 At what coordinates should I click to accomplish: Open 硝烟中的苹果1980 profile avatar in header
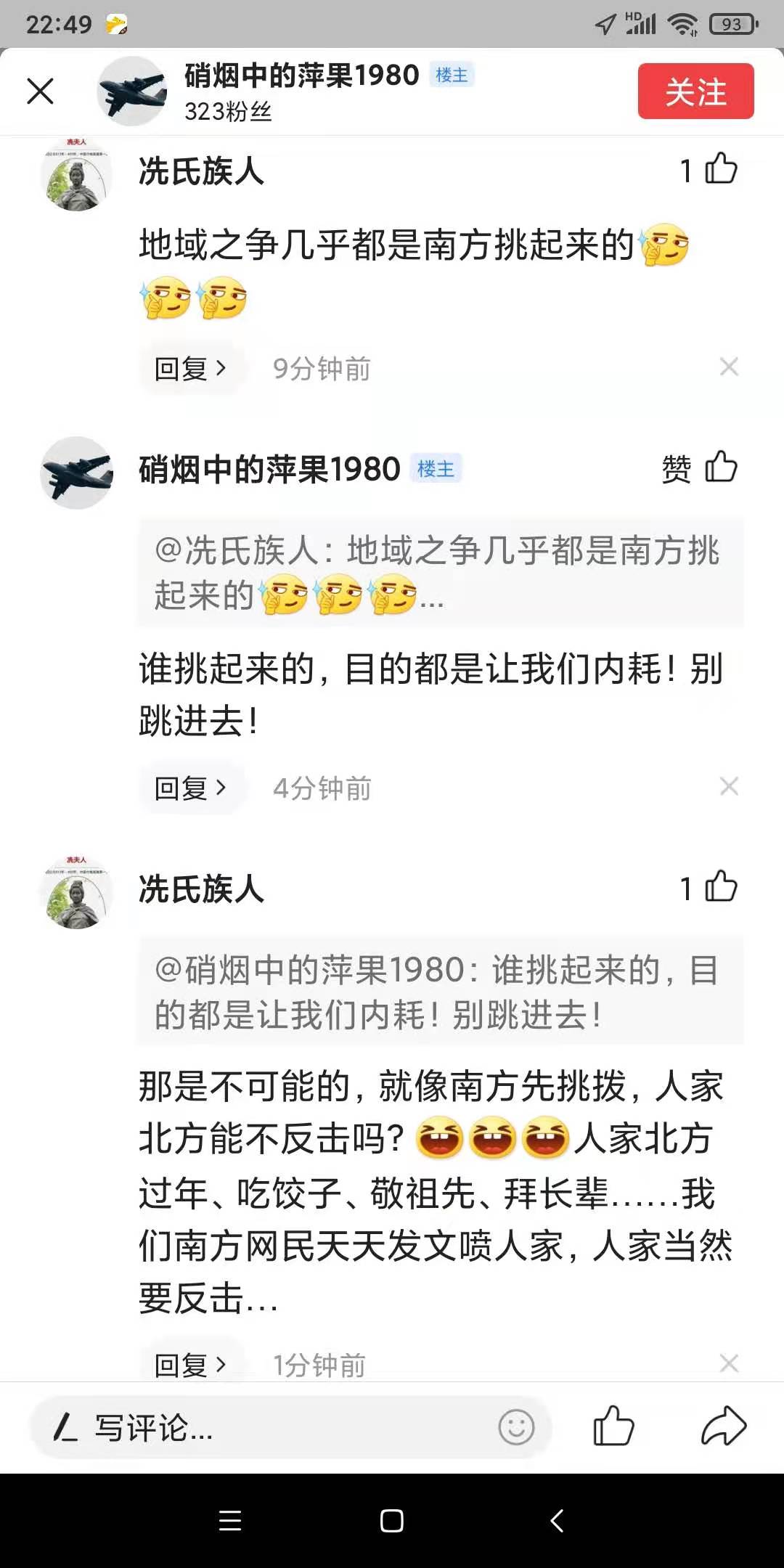coord(132,91)
